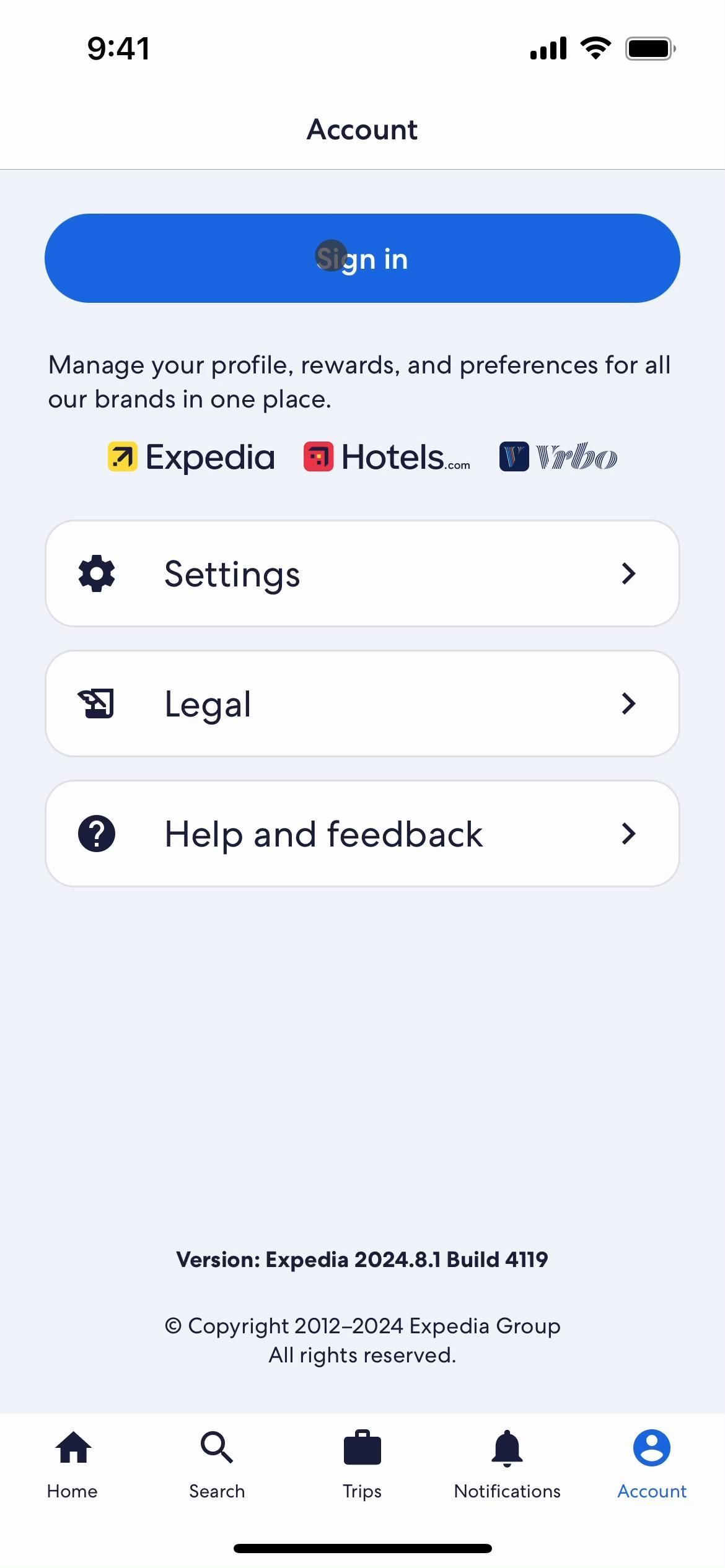Switch to the Search tab
The height and width of the screenshot is (1568, 725).
(x=217, y=1464)
